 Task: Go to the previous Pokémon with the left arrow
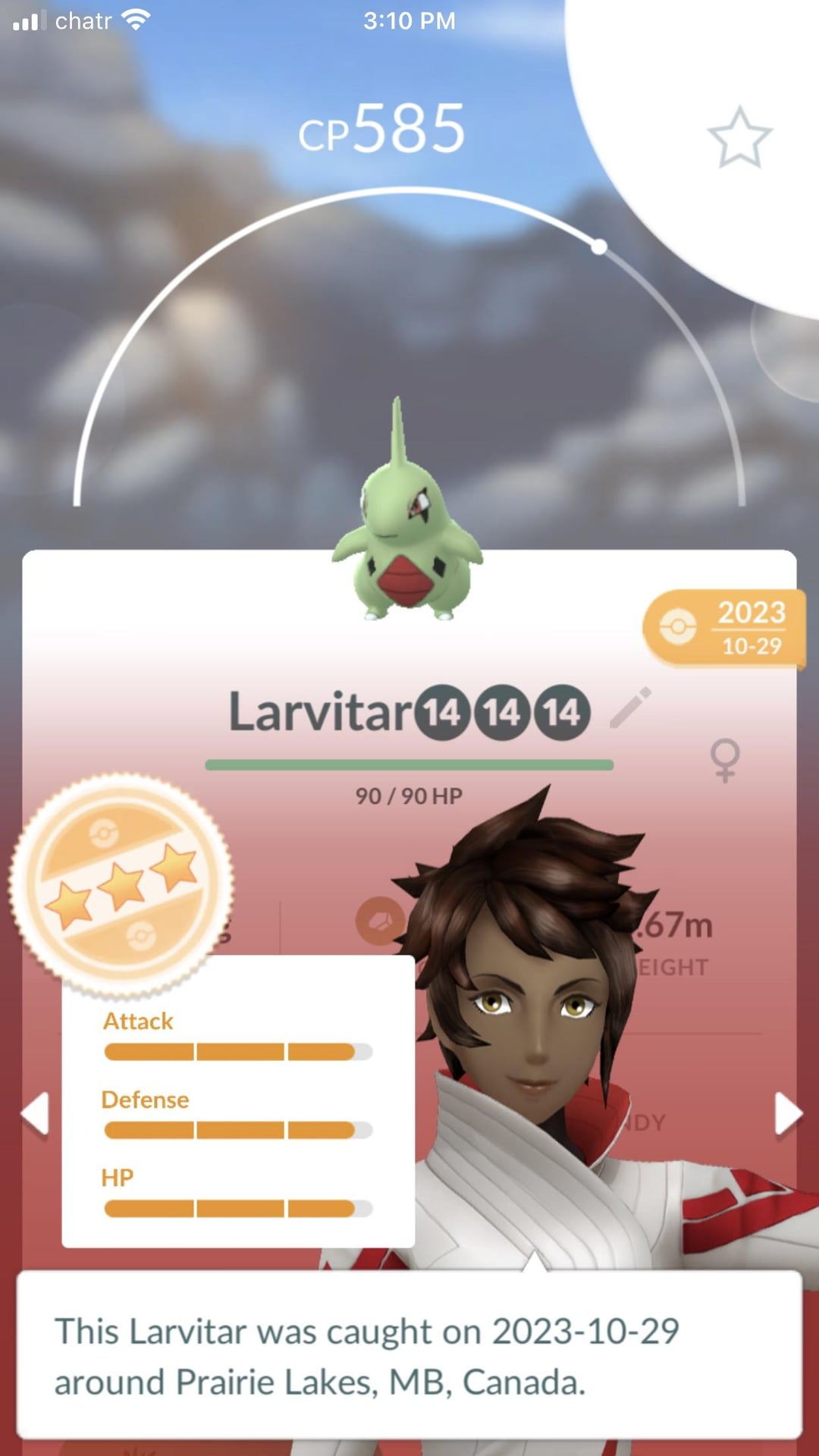click(x=36, y=1113)
